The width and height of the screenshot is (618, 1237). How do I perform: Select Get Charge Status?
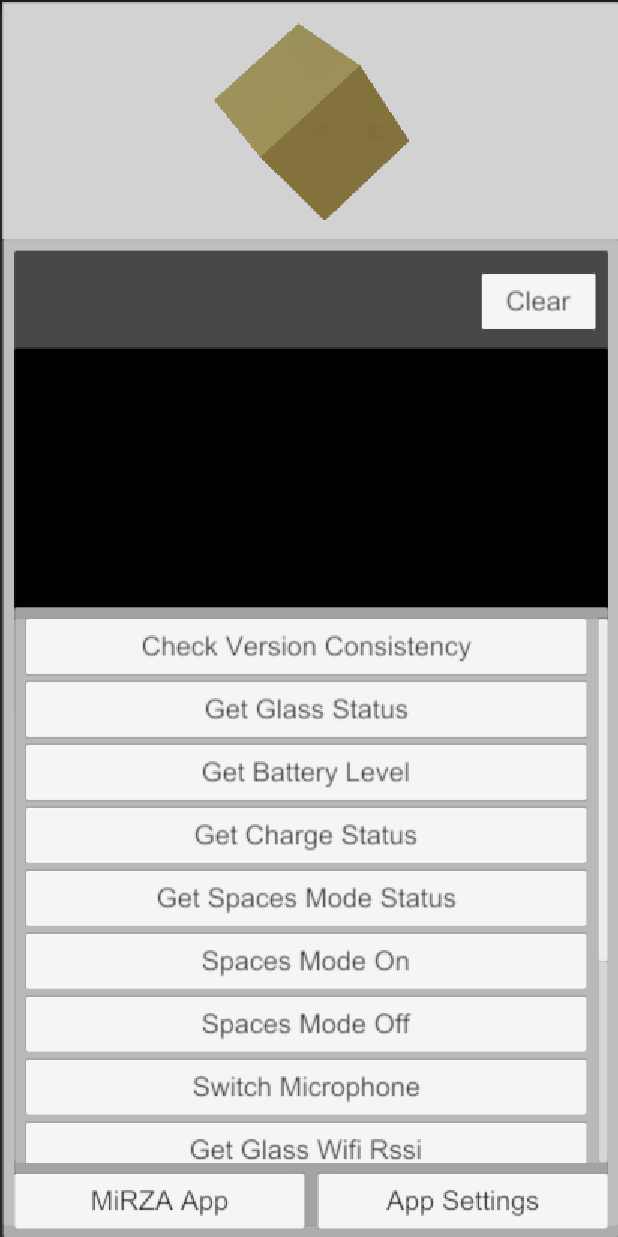click(306, 836)
